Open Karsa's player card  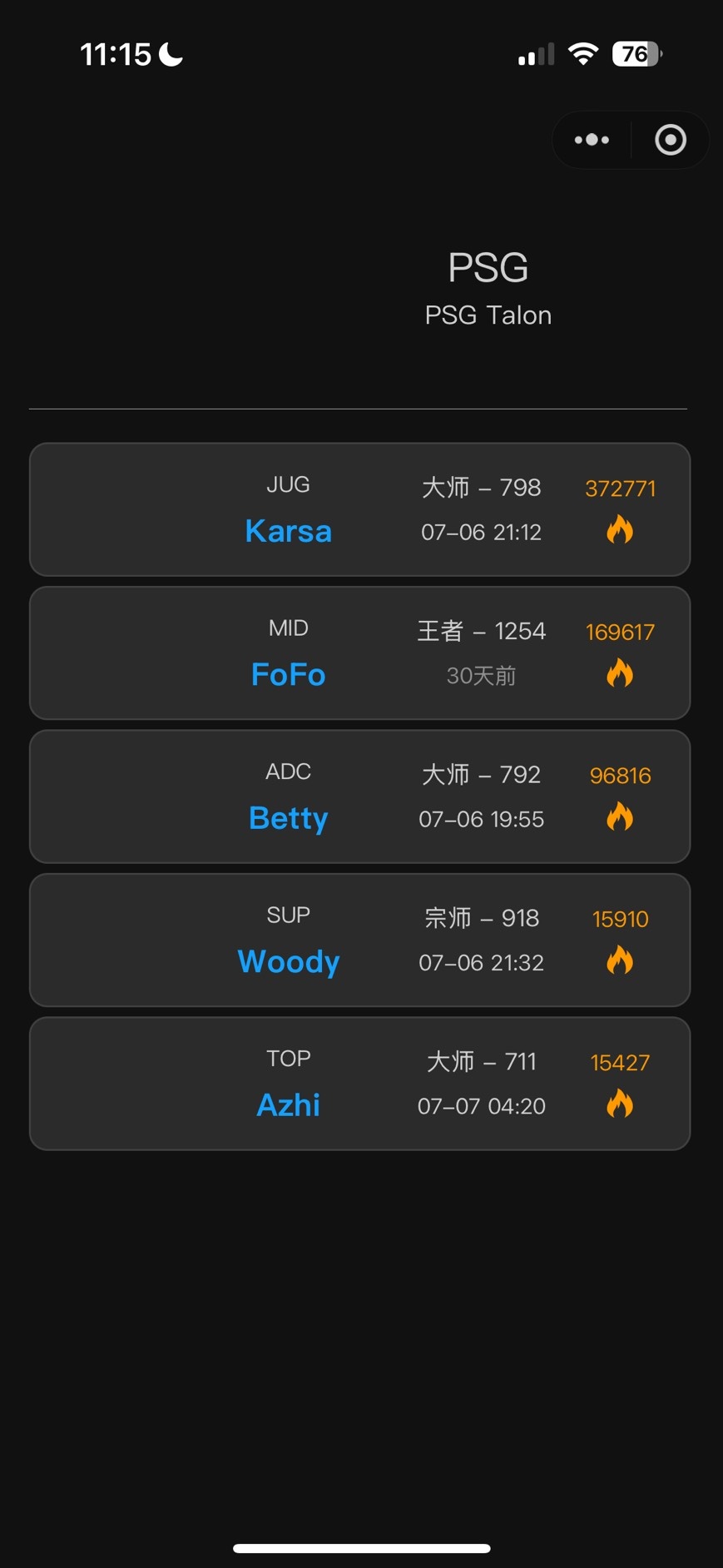(288, 531)
